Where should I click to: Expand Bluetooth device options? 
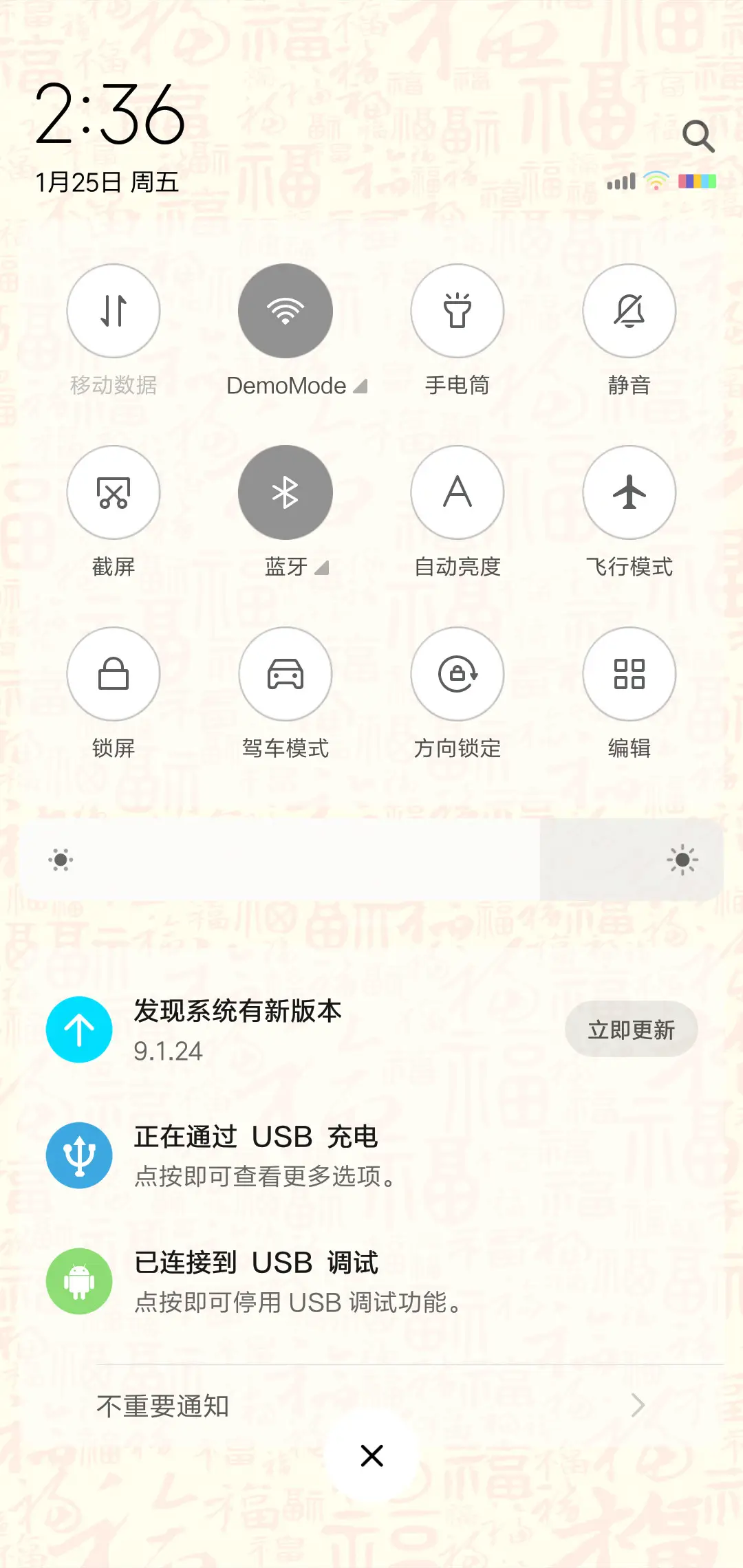click(x=323, y=569)
